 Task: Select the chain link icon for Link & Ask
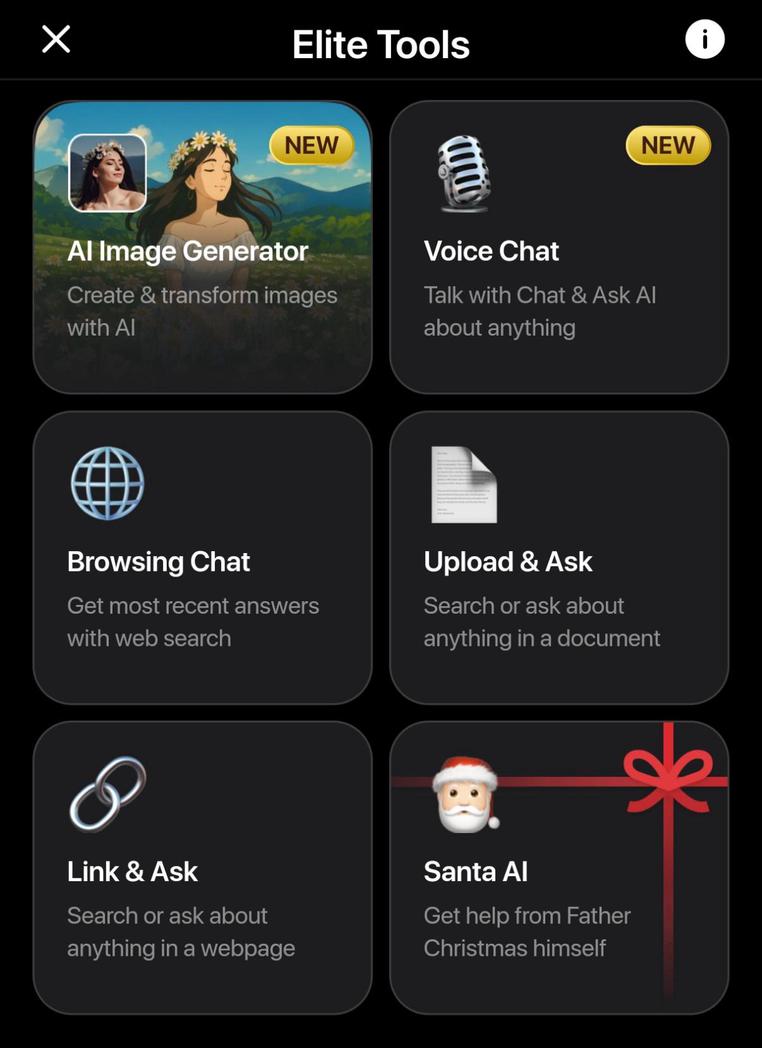tap(105, 793)
